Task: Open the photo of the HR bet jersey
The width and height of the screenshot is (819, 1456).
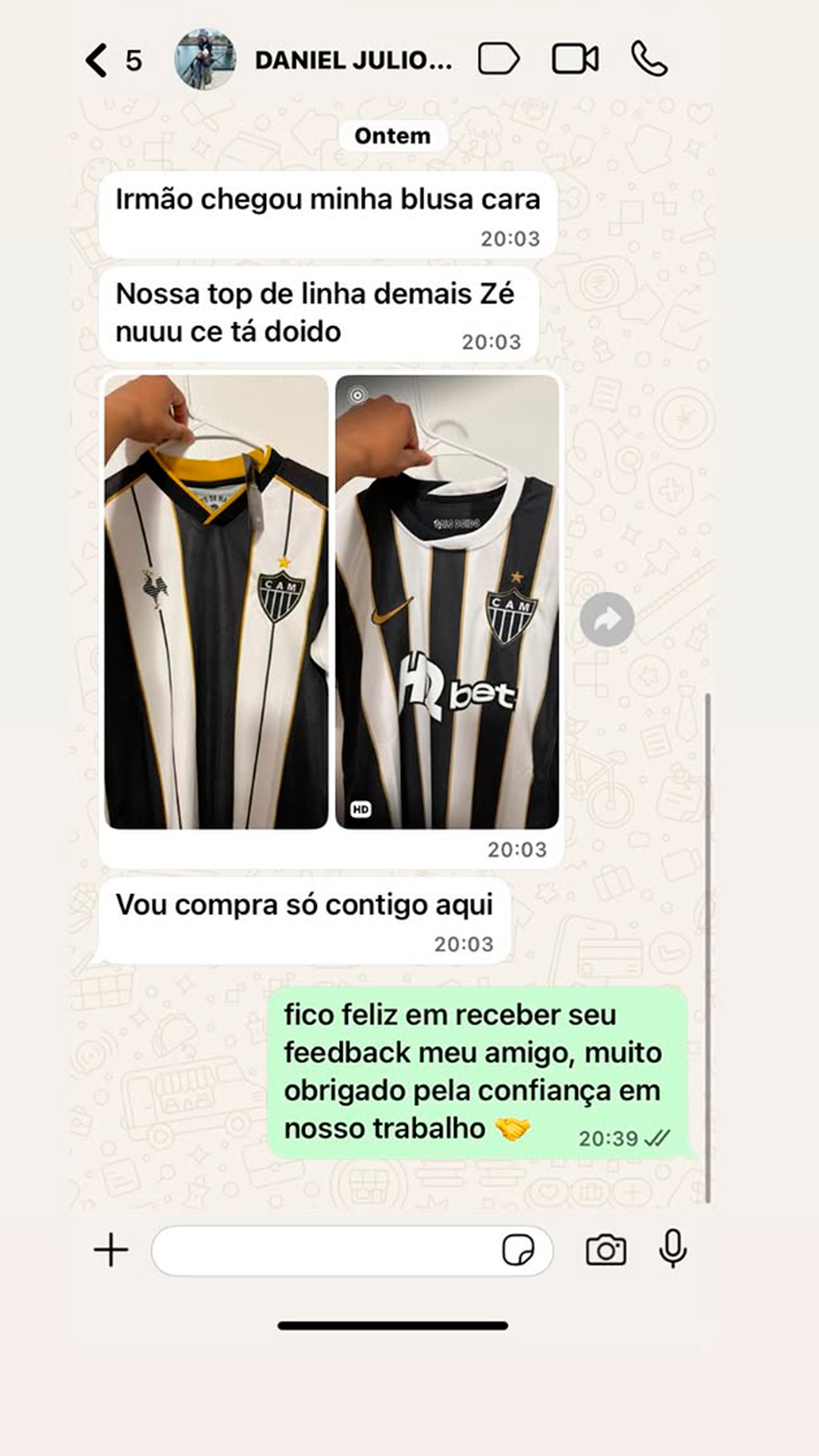Action: (x=447, y=601)
